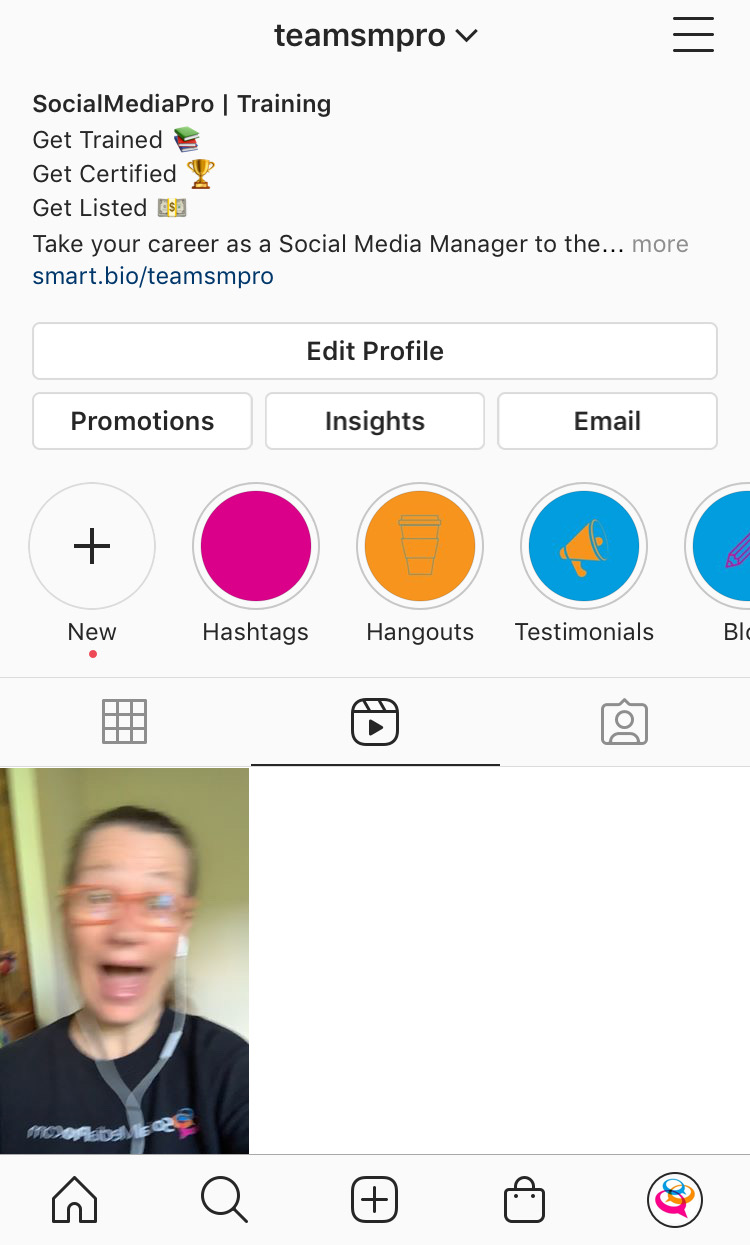Tap the Email button
The height and width of the screenshot is (1245, 750).
(x=607, y=421)
